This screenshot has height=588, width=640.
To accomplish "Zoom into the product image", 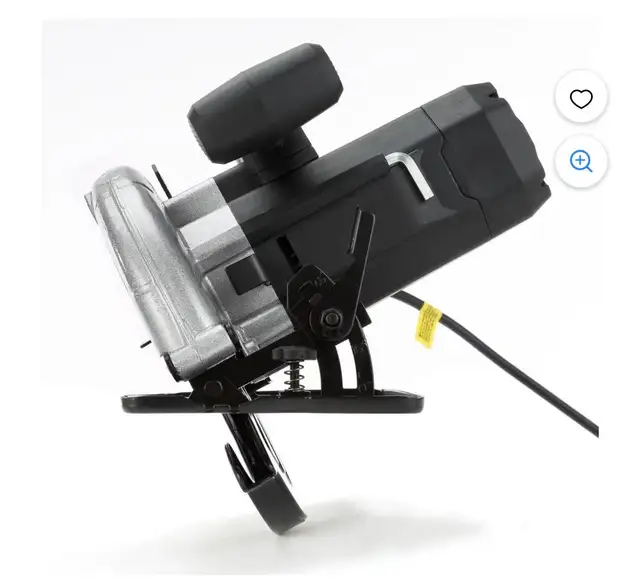I will click(581, 161).
